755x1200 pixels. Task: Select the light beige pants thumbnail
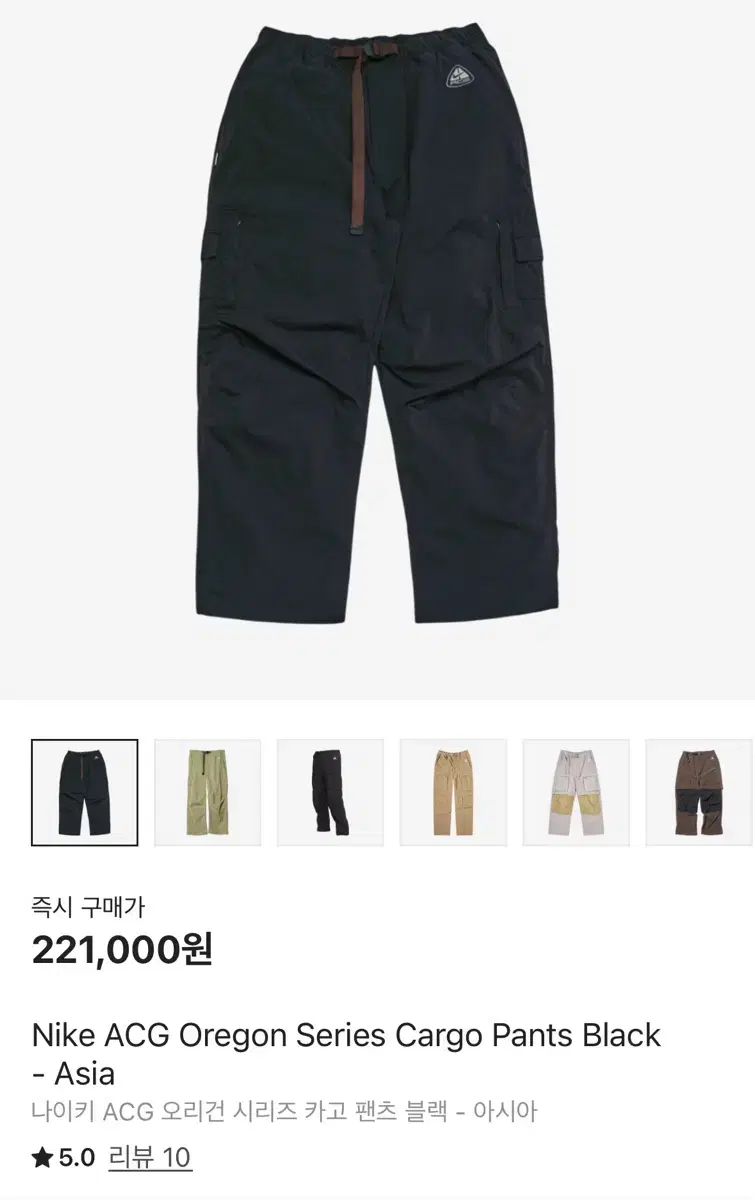575,792
